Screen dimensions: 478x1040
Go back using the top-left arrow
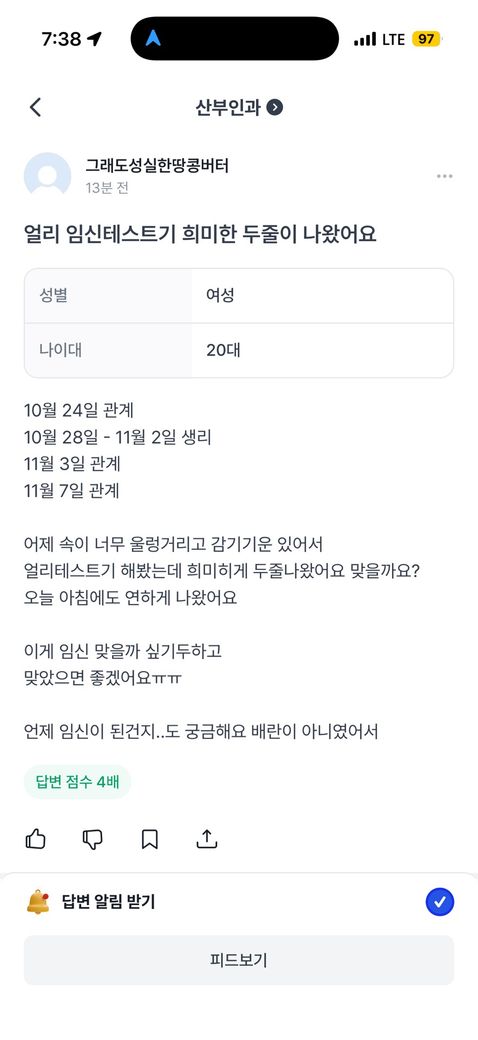pyautogui.click(x=35, y=107)
